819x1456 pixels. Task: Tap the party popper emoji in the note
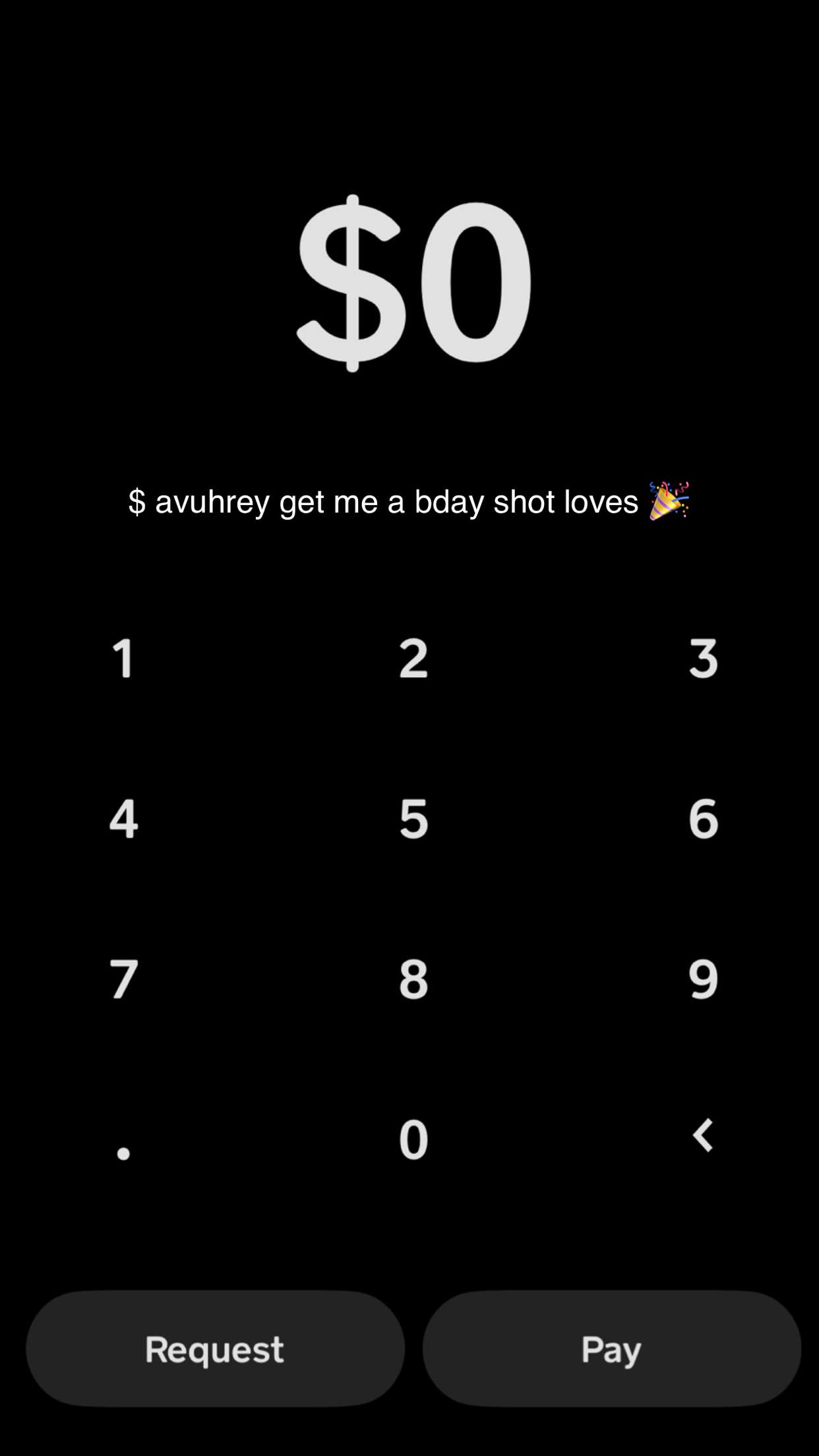pyautogui.click(x=669, y=501)
